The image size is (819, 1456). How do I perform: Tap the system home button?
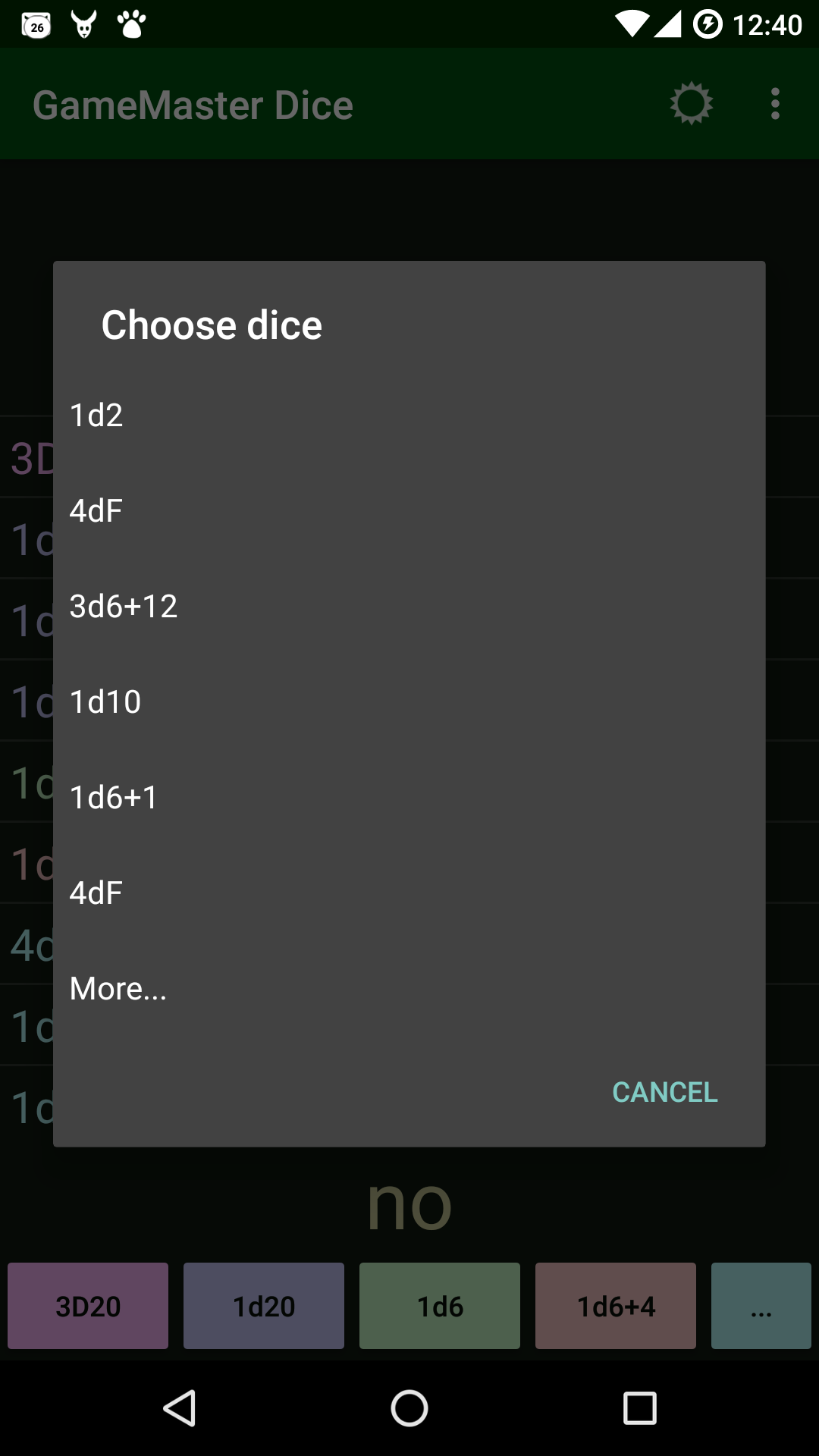click(x=409, y=1408)
